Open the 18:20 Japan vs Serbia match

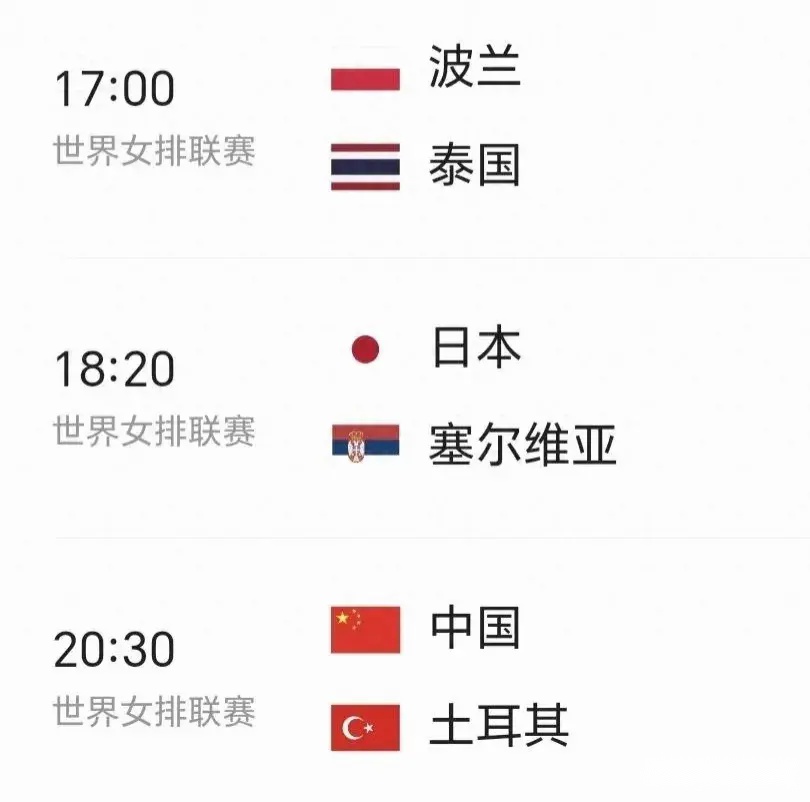405,398
